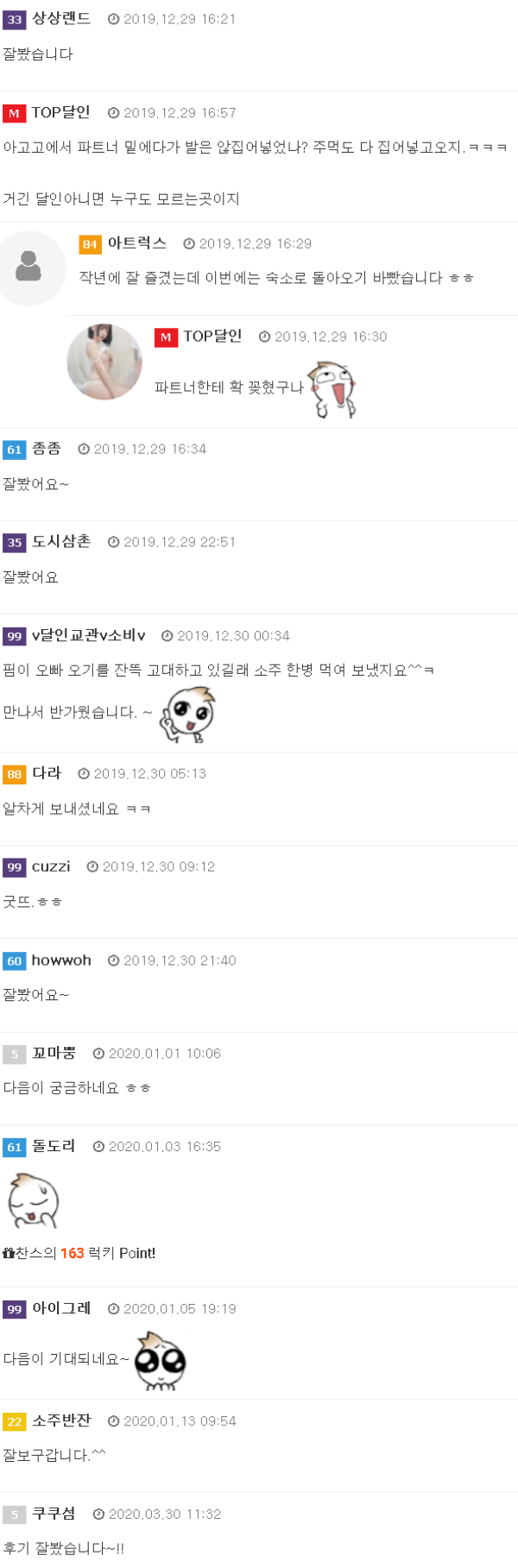Viewport: 518px width, 1568px height.
Task: Tap the username 다라
Action: pos(47,773)
